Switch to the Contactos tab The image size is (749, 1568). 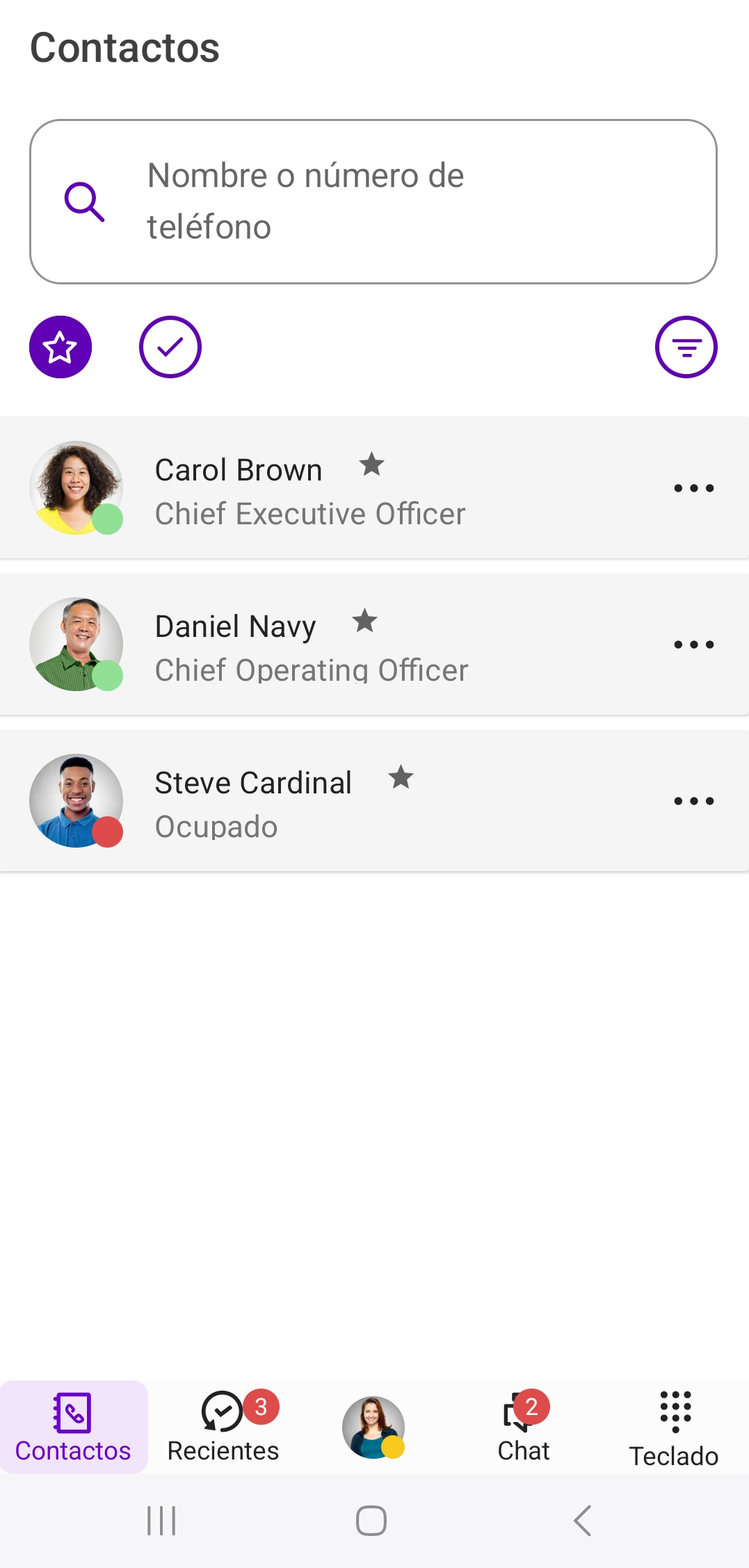pos(73,1427)
